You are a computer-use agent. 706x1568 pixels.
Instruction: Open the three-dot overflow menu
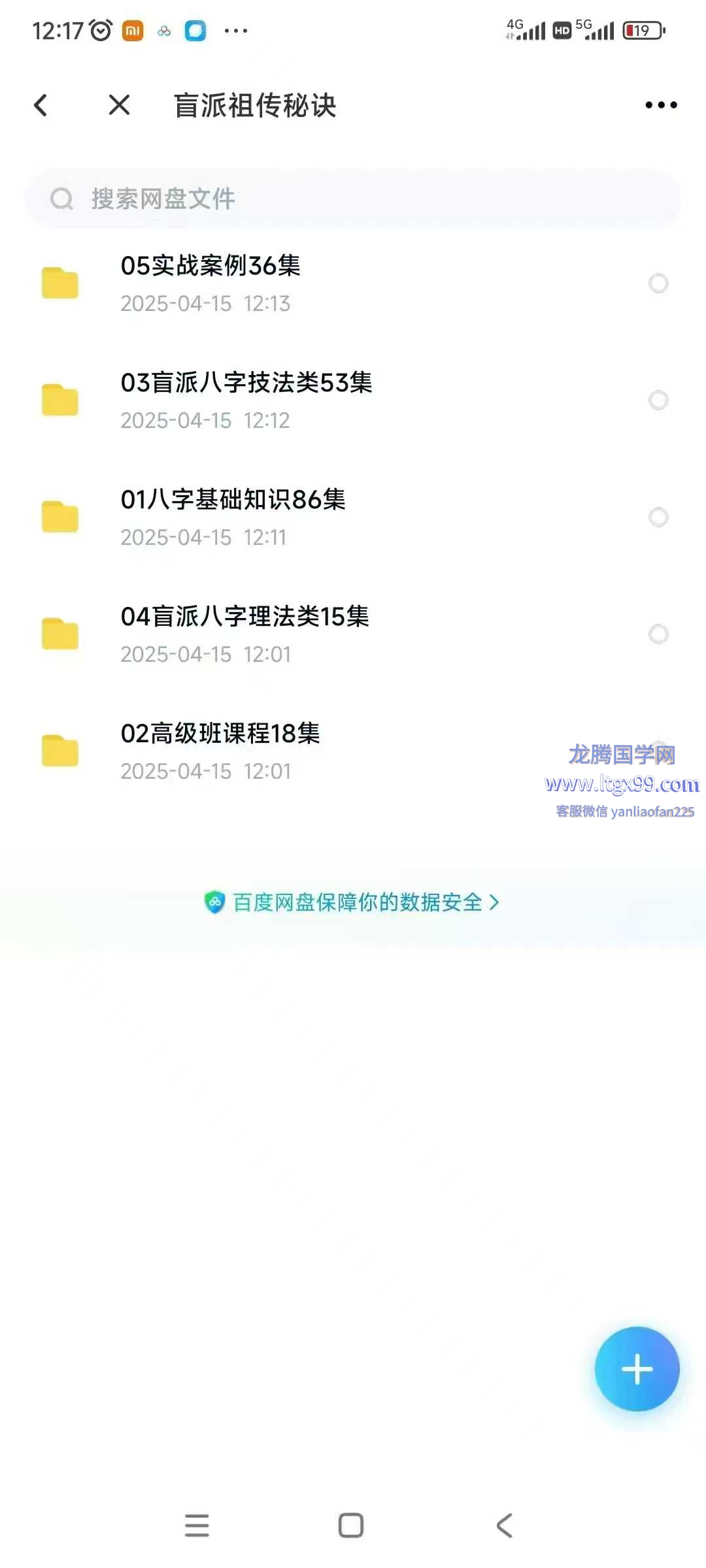661,105
